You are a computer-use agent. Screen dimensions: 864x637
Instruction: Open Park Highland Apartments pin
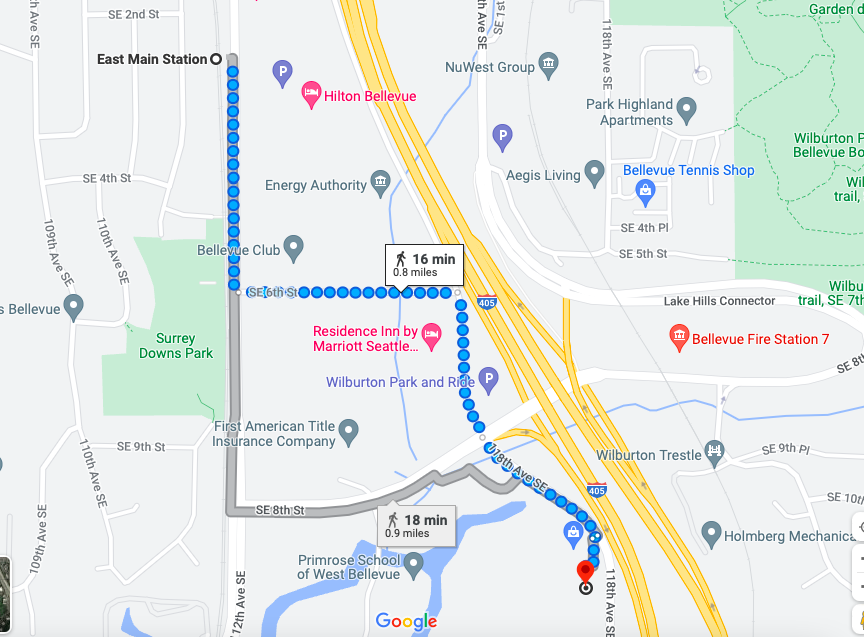pyautogui.click(x=686, y=108)
